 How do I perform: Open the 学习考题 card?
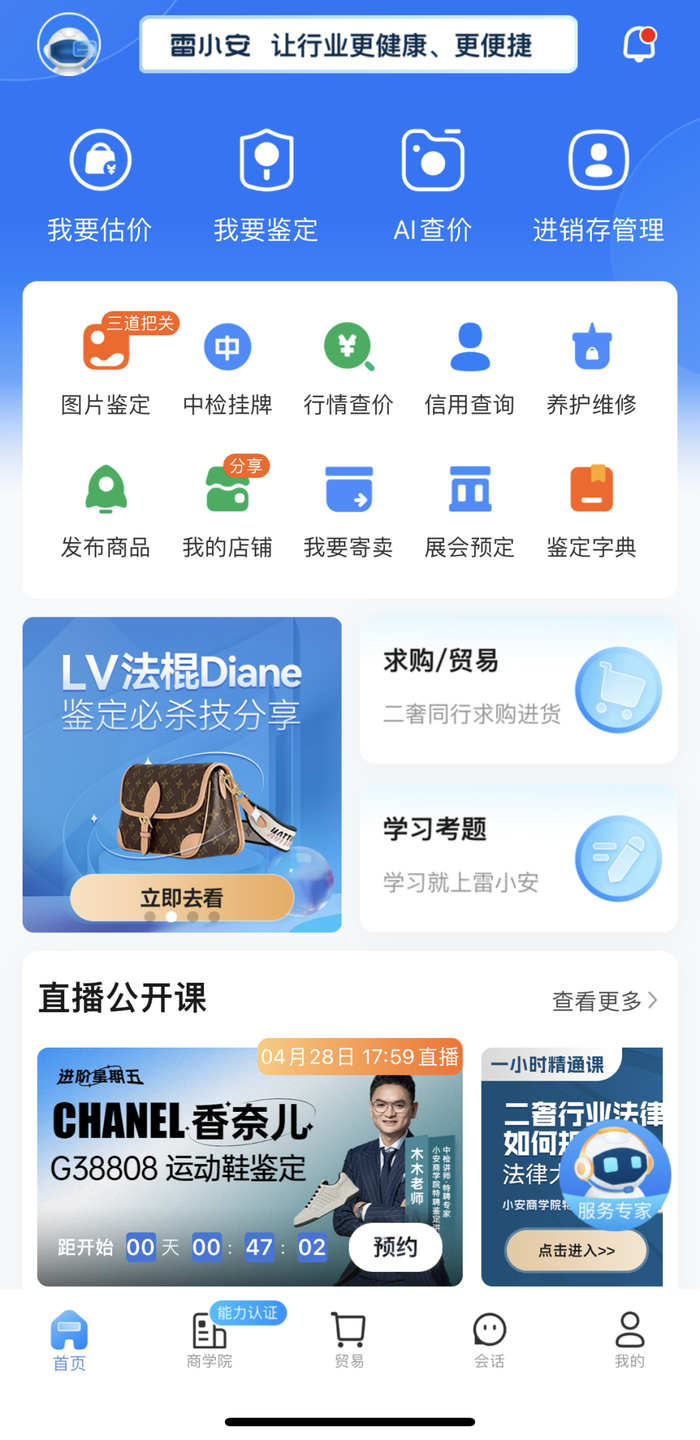[x=518, y=858]
